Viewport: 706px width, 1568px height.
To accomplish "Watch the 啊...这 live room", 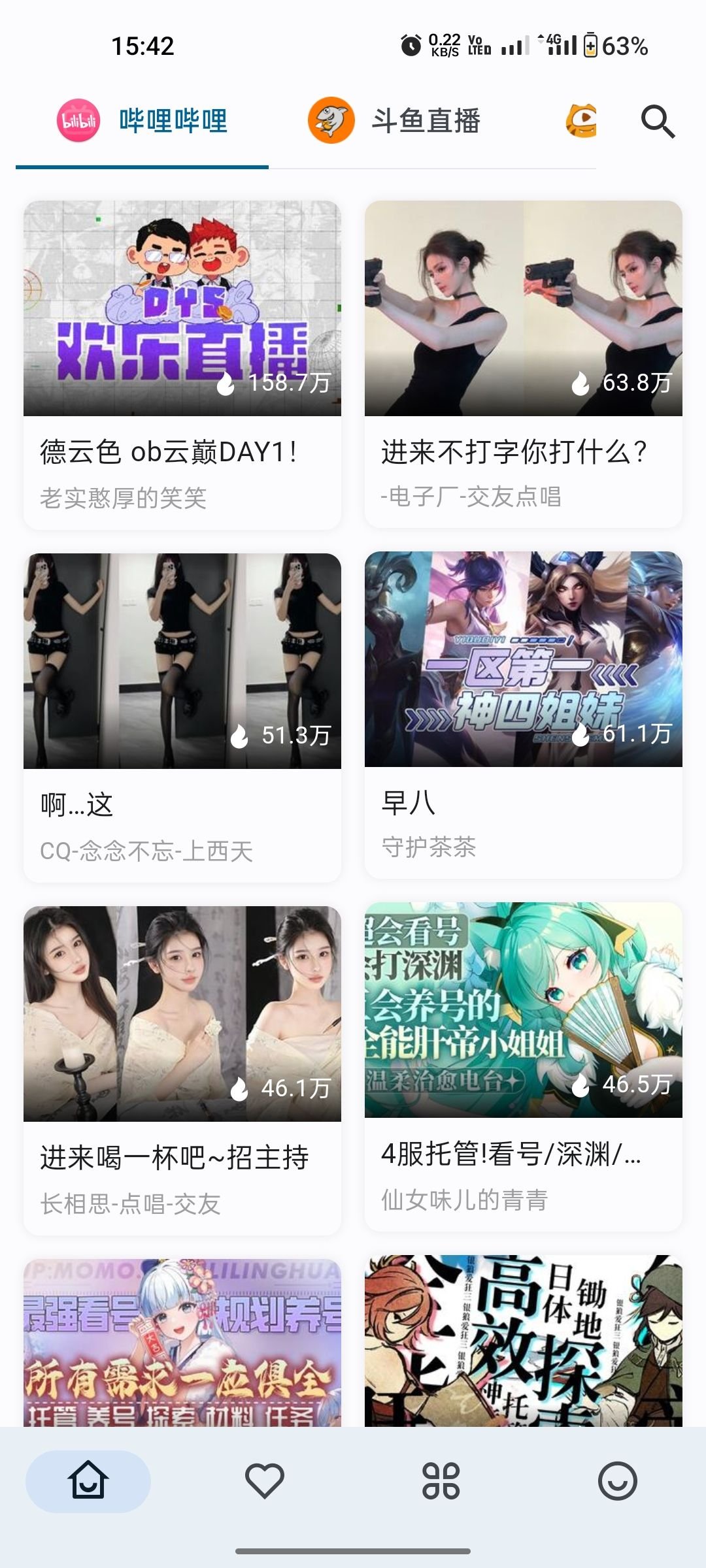I will [182, 717].
